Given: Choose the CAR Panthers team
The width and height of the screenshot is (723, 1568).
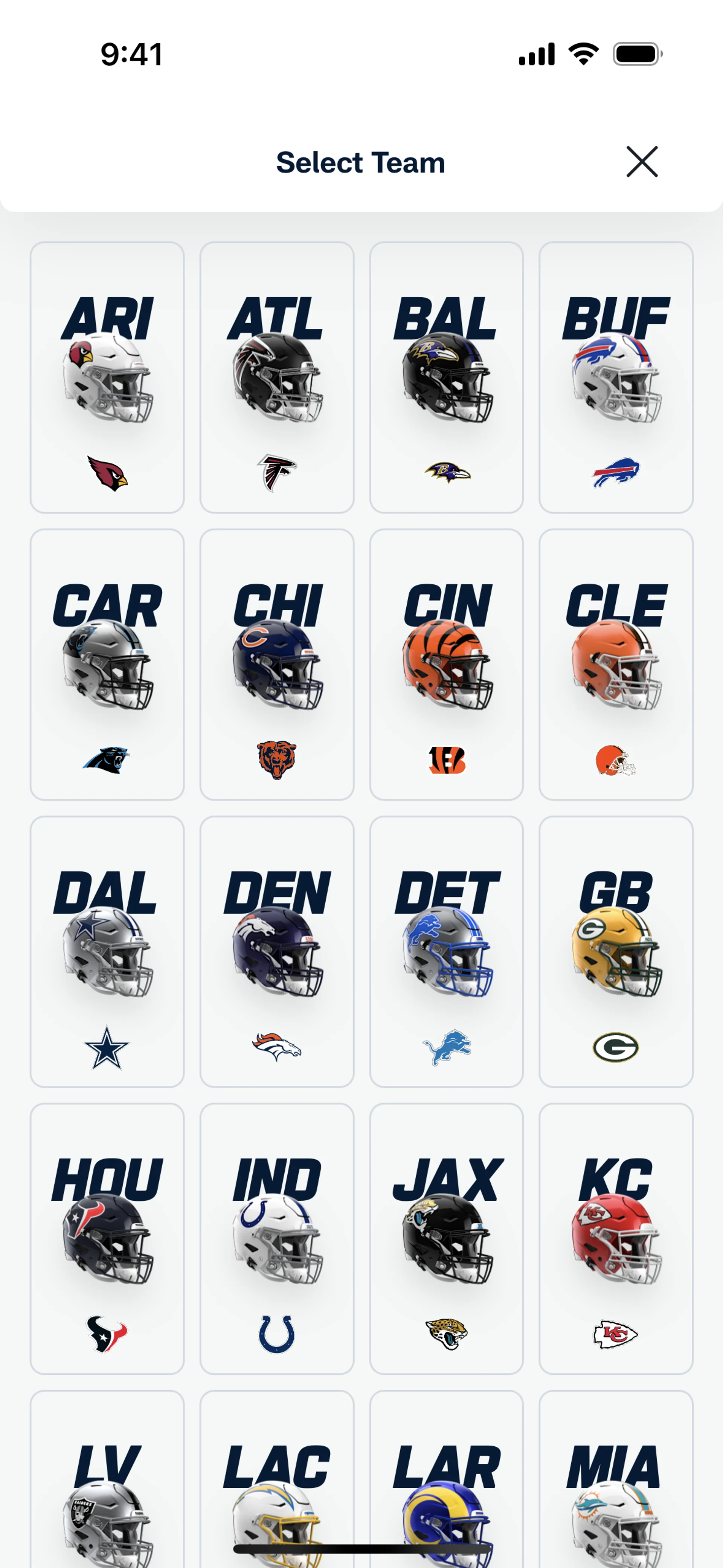Looking at the screenshot, I should pyautogui.click(x=107, y=664).
